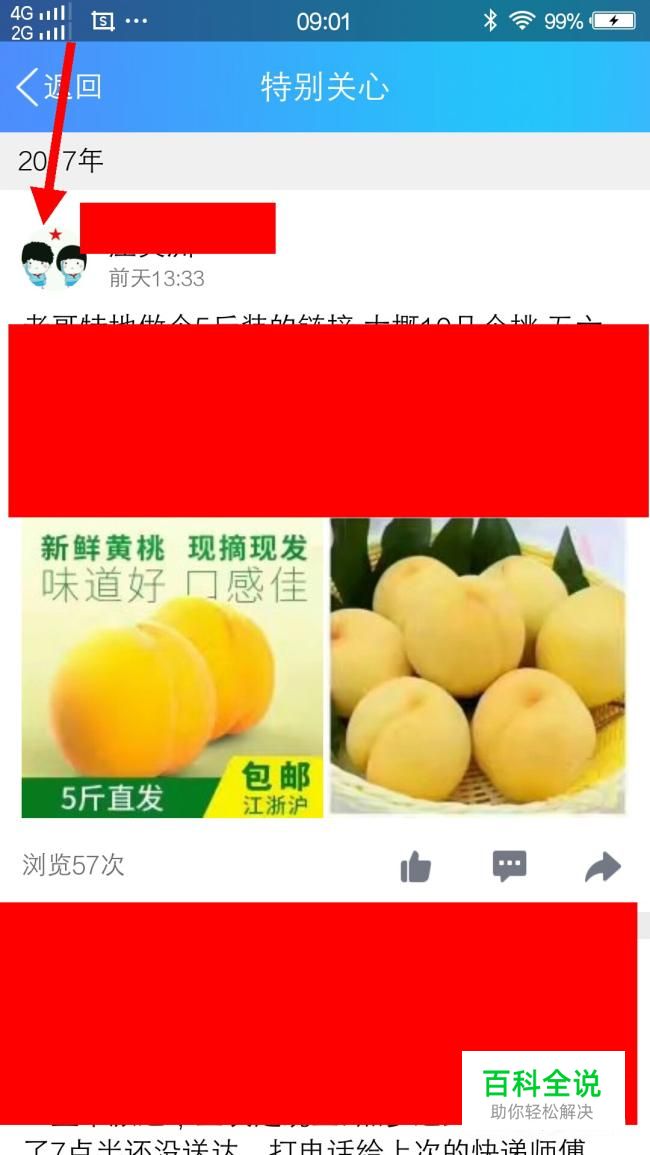Image resolution: width=650 pixels, height=1155 pixels.
Task: Tap the 返回 back button
Action: click(x=58, y=87)
